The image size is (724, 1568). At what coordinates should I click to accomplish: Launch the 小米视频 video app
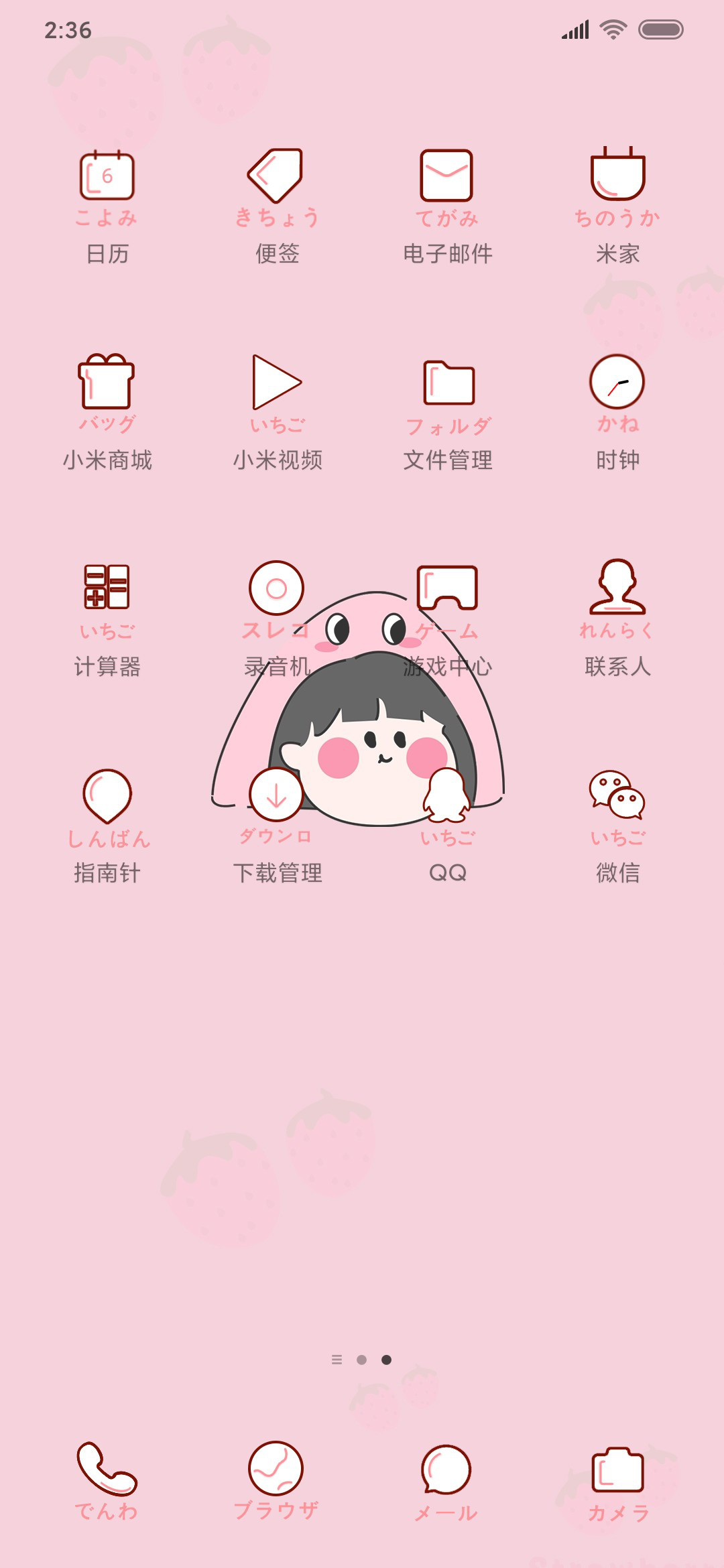tap(276, 382)
